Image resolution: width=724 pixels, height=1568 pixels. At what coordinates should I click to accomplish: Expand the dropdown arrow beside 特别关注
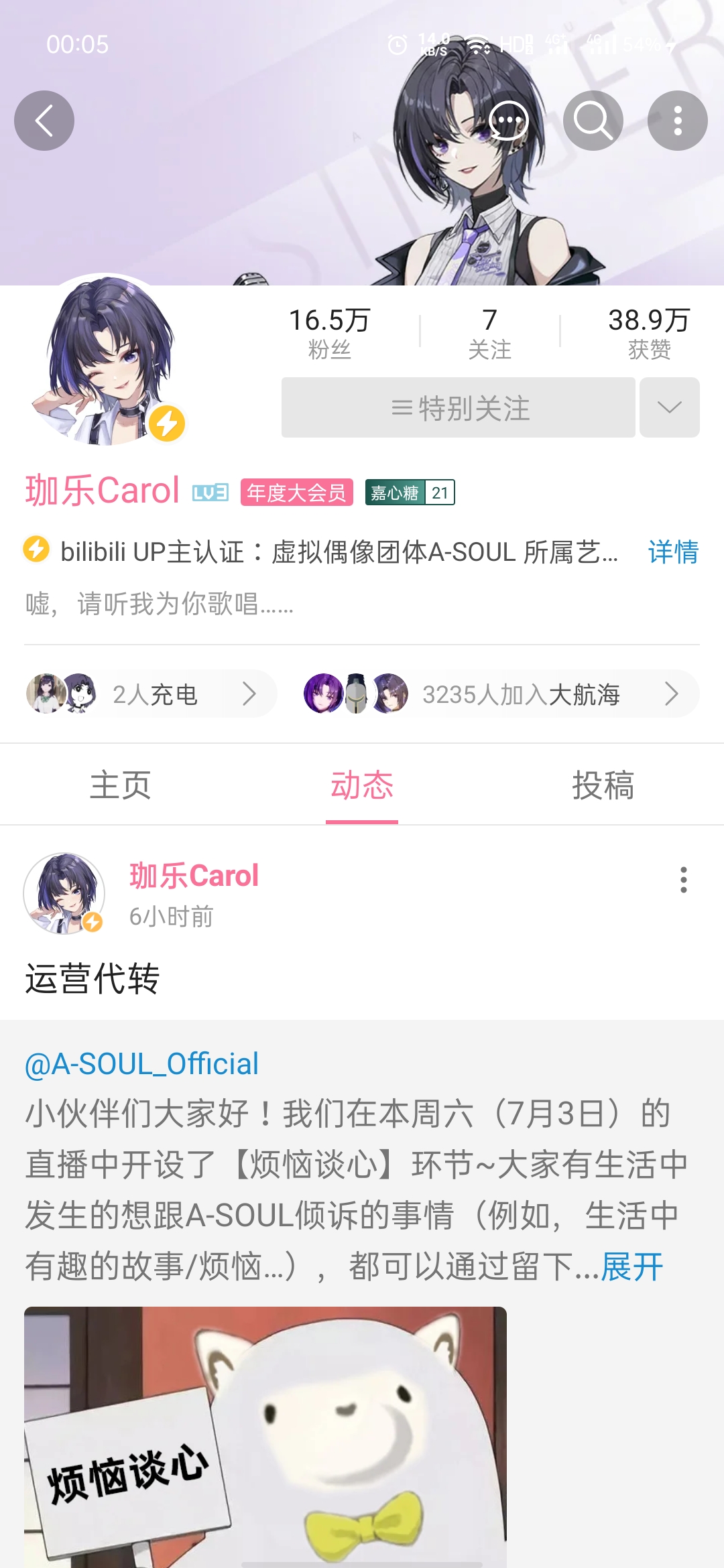click(x=669, y=407)
